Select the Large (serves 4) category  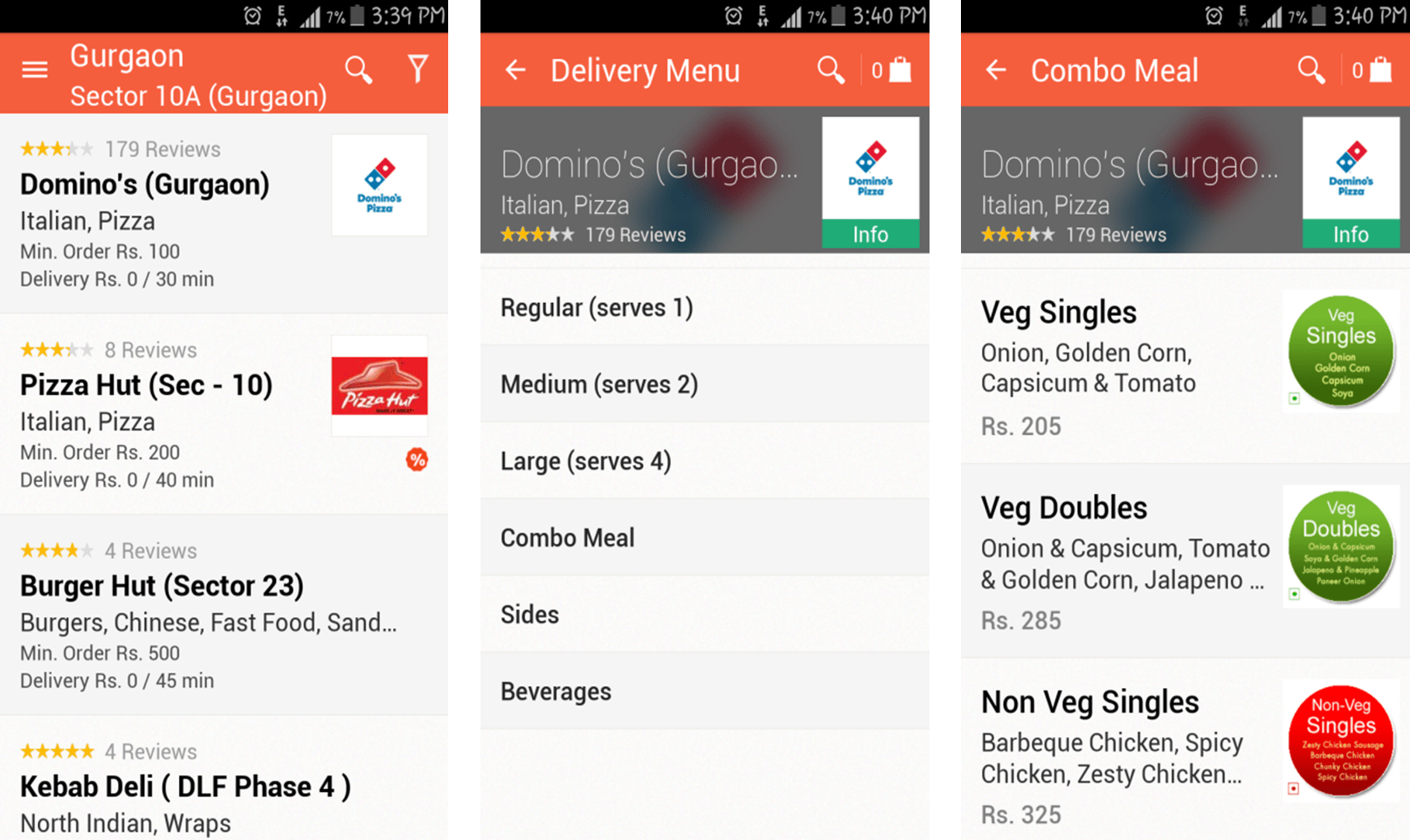click(704, 461)
